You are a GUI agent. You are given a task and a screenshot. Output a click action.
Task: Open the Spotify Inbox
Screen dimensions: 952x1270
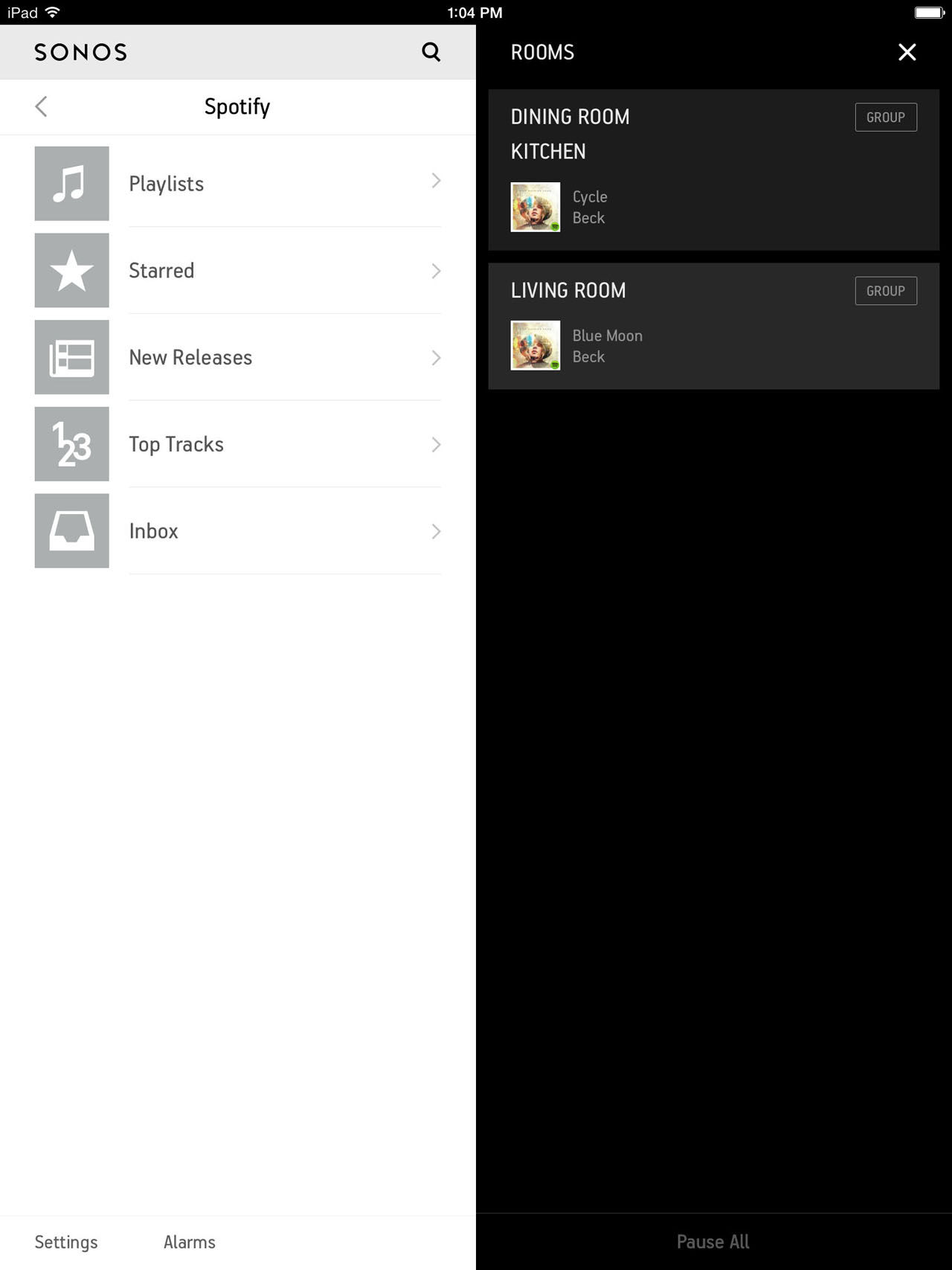[x=238, y=531]
